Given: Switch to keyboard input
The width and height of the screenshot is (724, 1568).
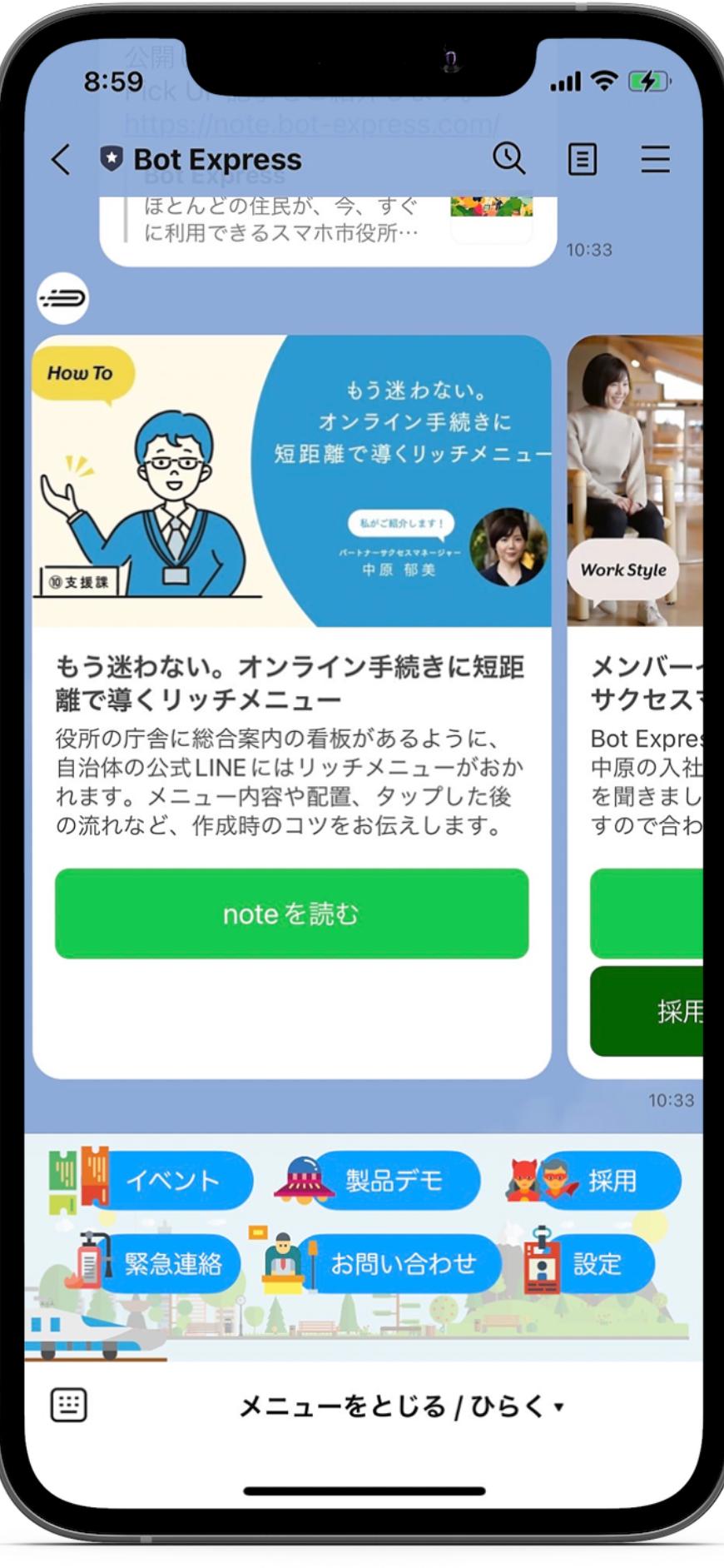Looking at the screenshot, I should pyautogui.click(x=68, y=1406).
